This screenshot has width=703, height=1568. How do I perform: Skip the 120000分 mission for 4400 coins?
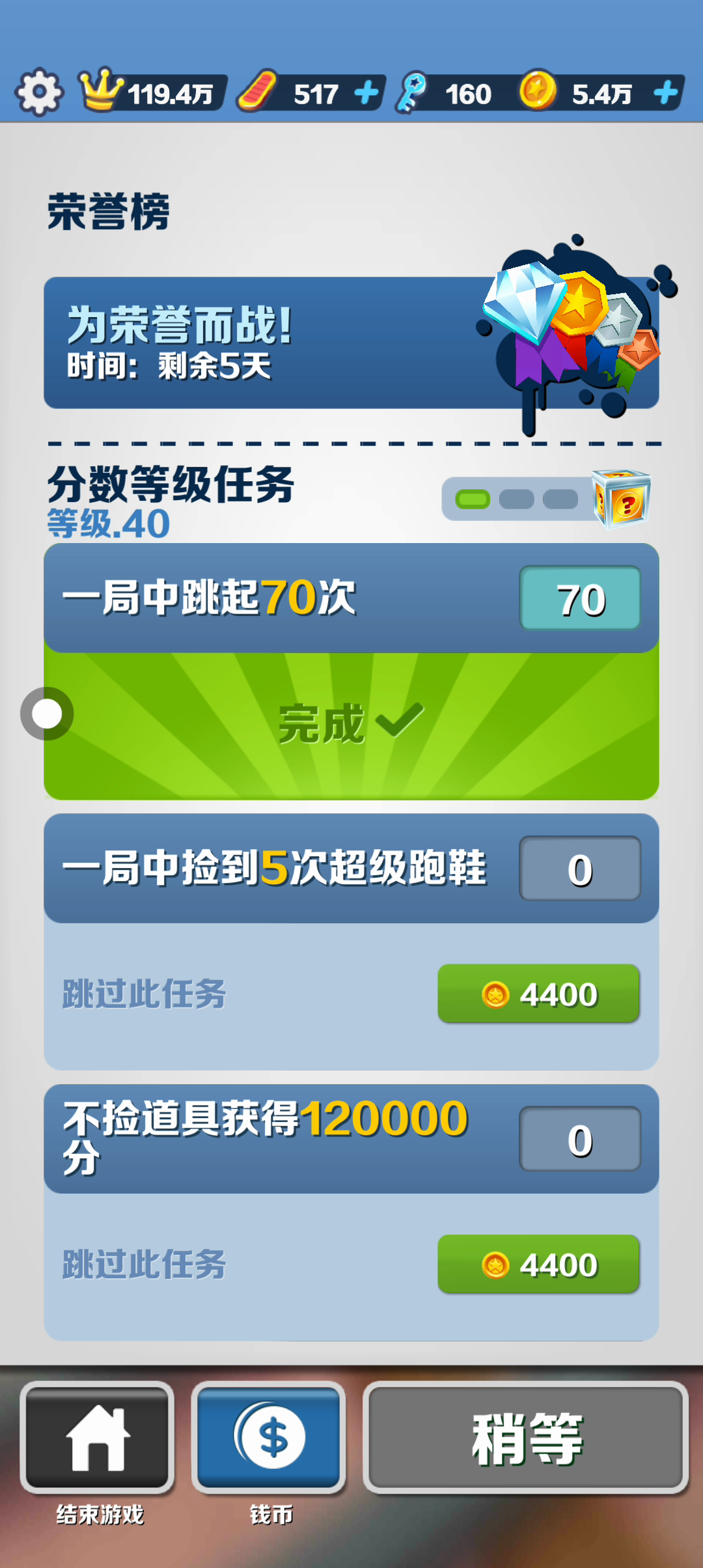tap(538, 1265)
